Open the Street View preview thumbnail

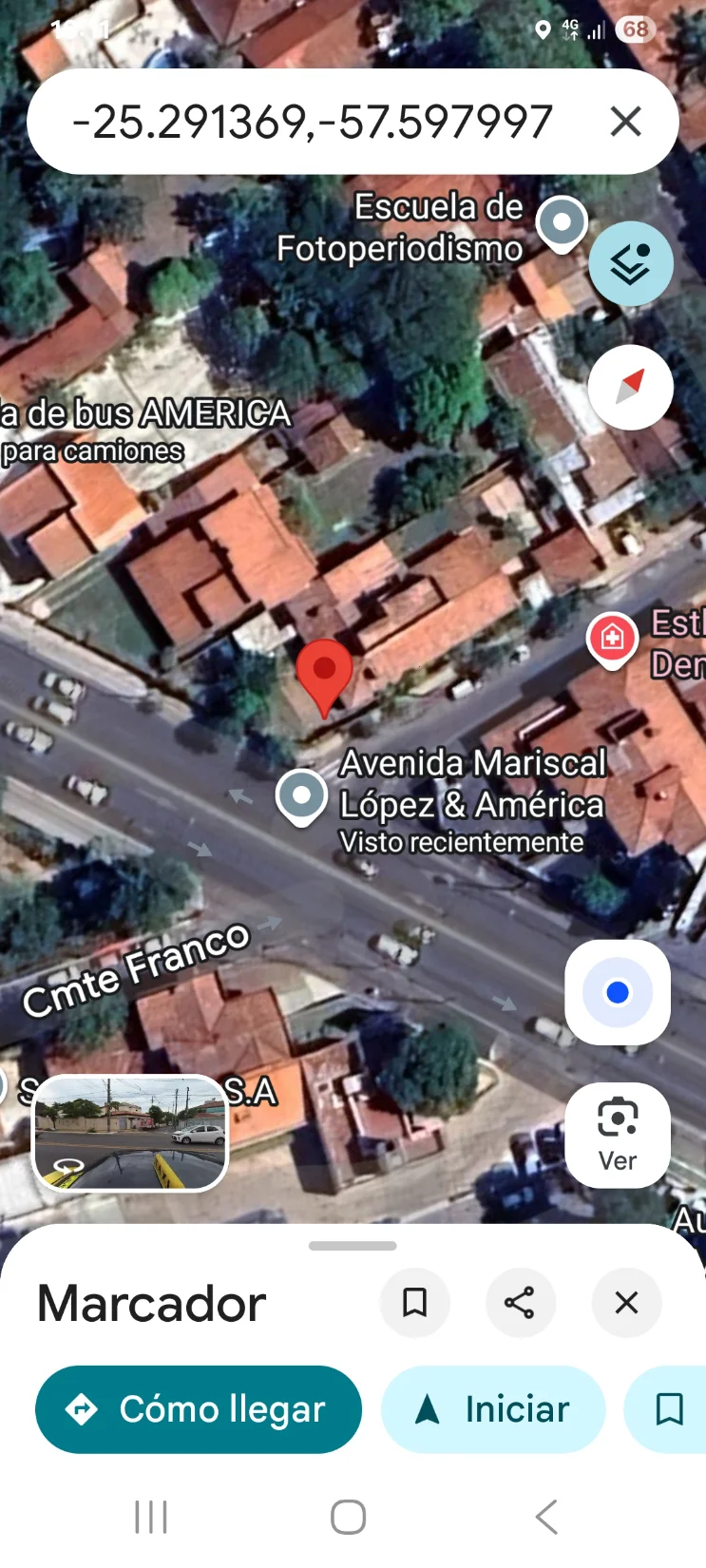130,1133
